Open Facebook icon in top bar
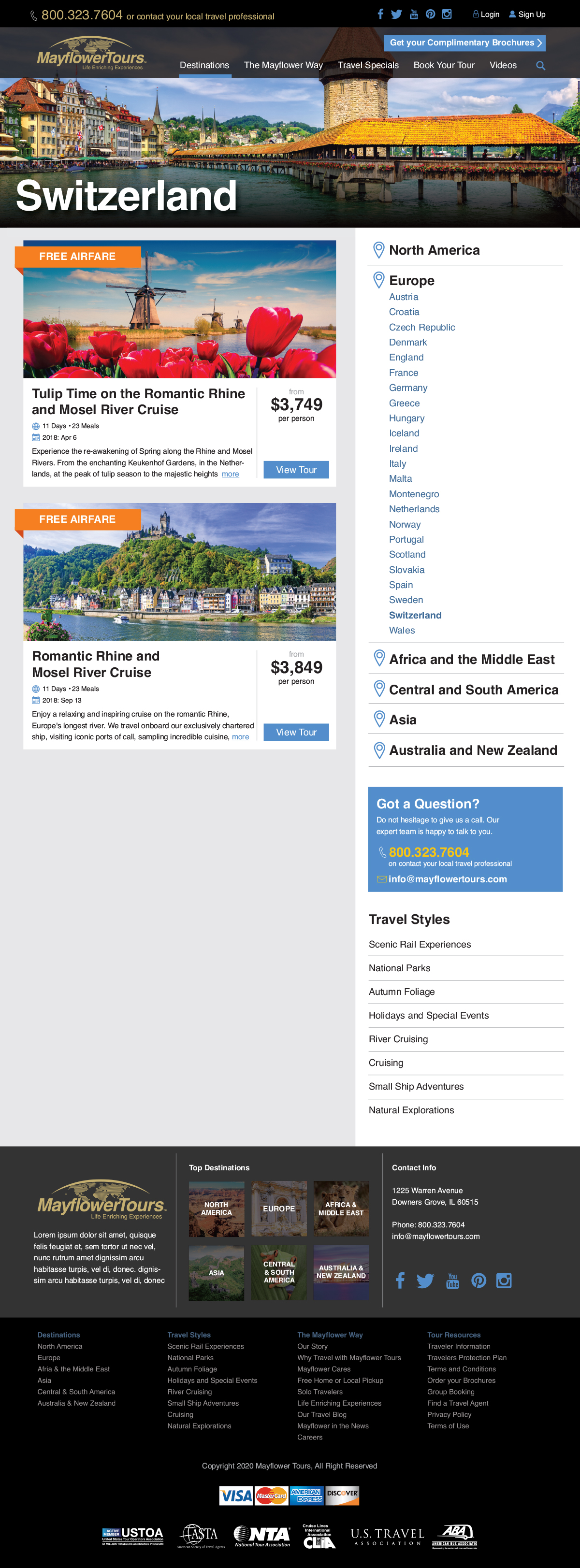Image resolution: width=580 pixels, height=1568 pixels. 380,14
